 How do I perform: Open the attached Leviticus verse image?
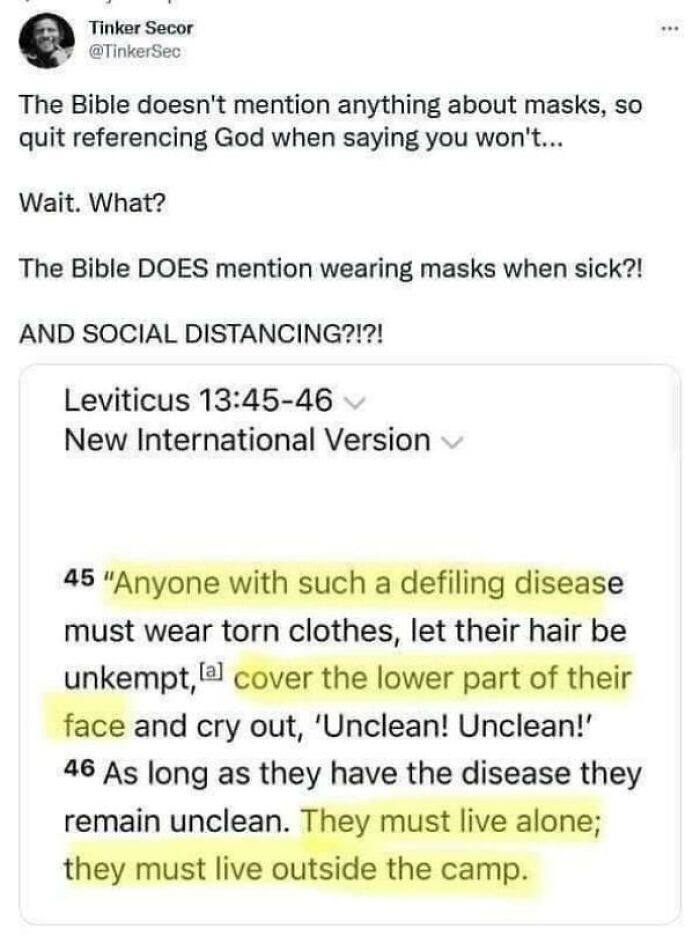[x=349, y=640]
